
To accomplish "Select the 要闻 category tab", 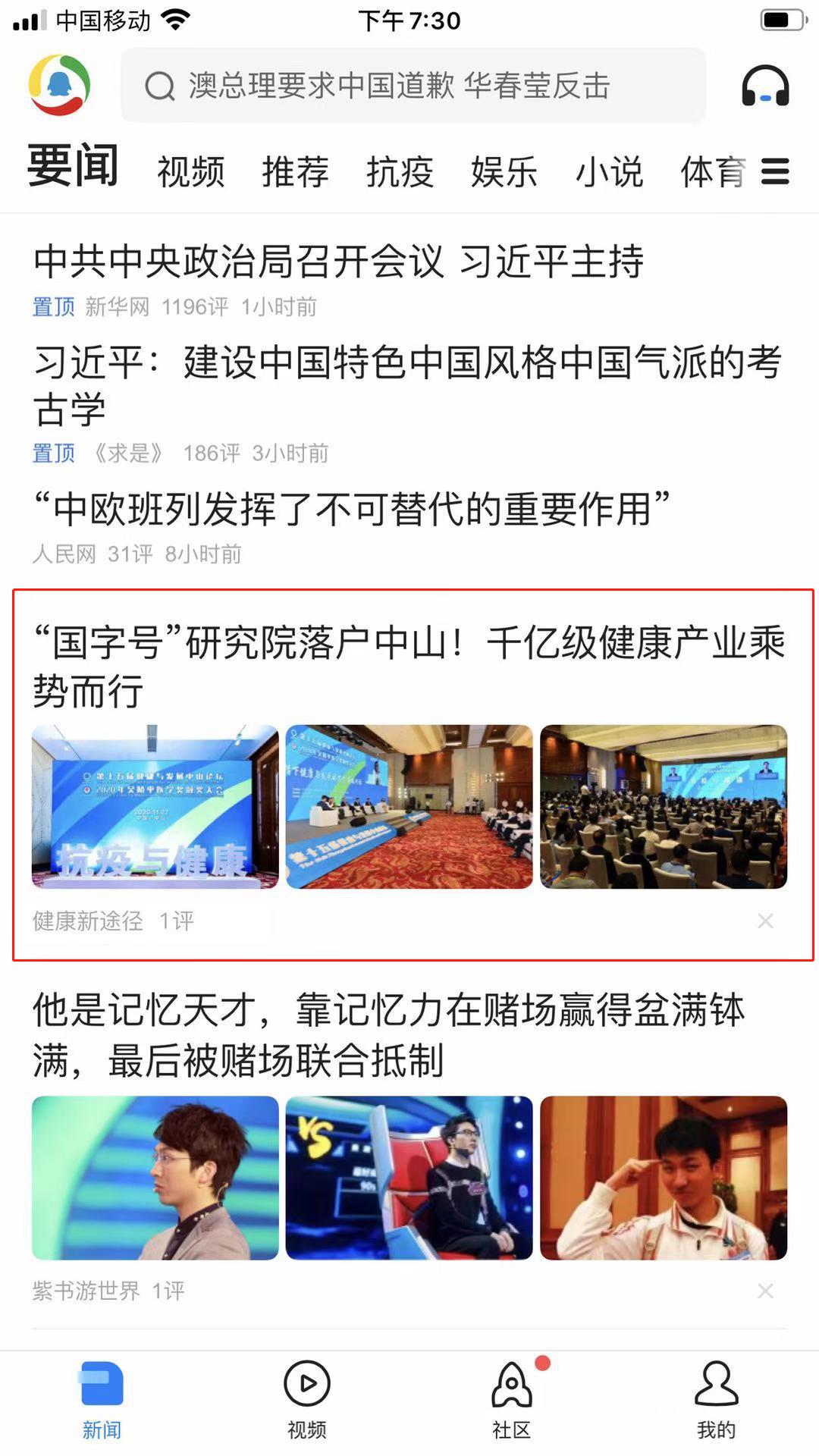I will click(73, 167).
